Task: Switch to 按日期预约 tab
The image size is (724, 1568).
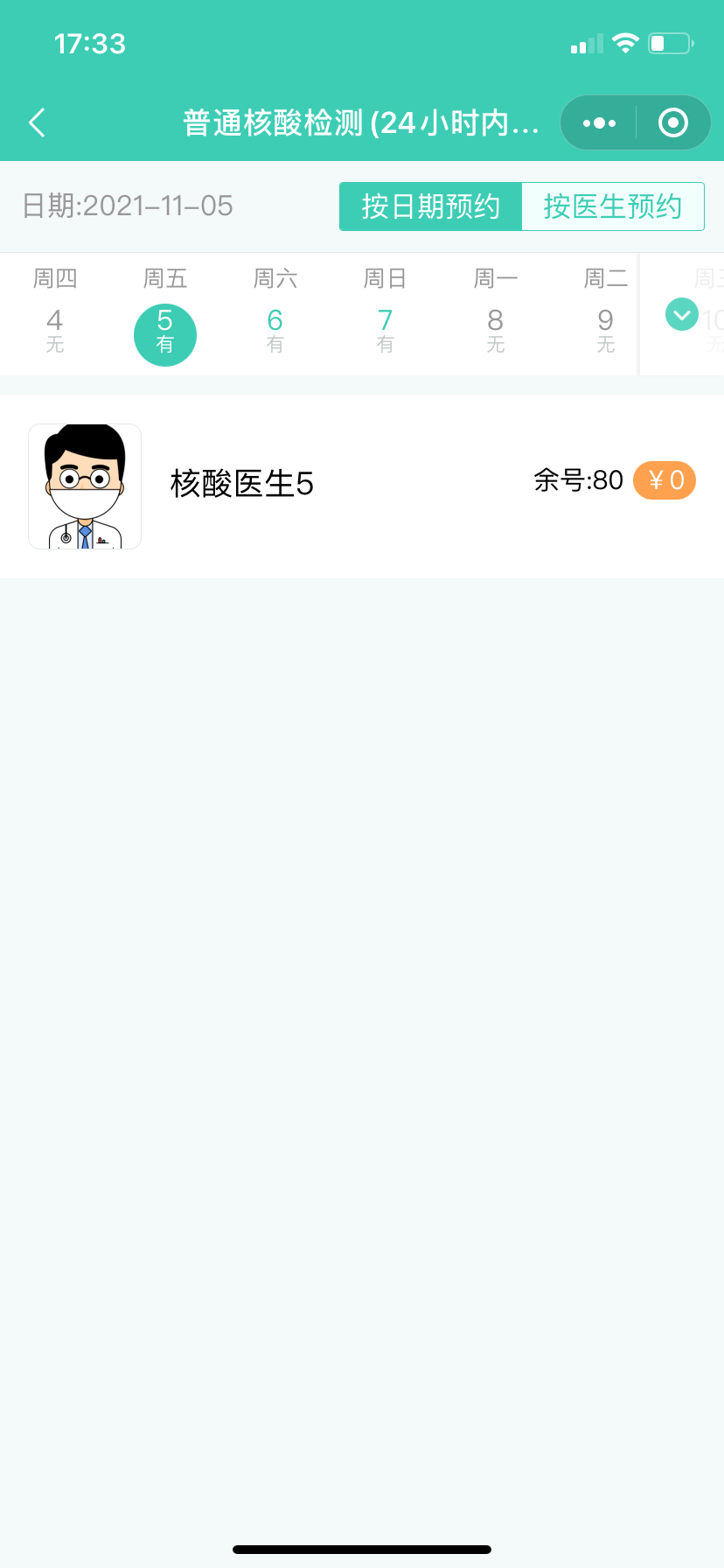Action: pyautogui.click(x=430, y=206)
